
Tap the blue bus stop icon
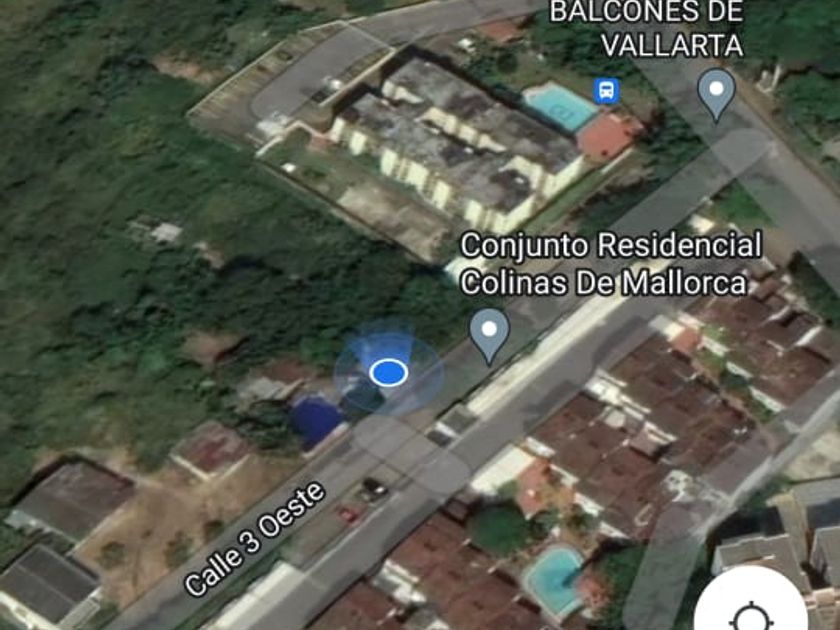pyautogui.click(x=606, y=91)
